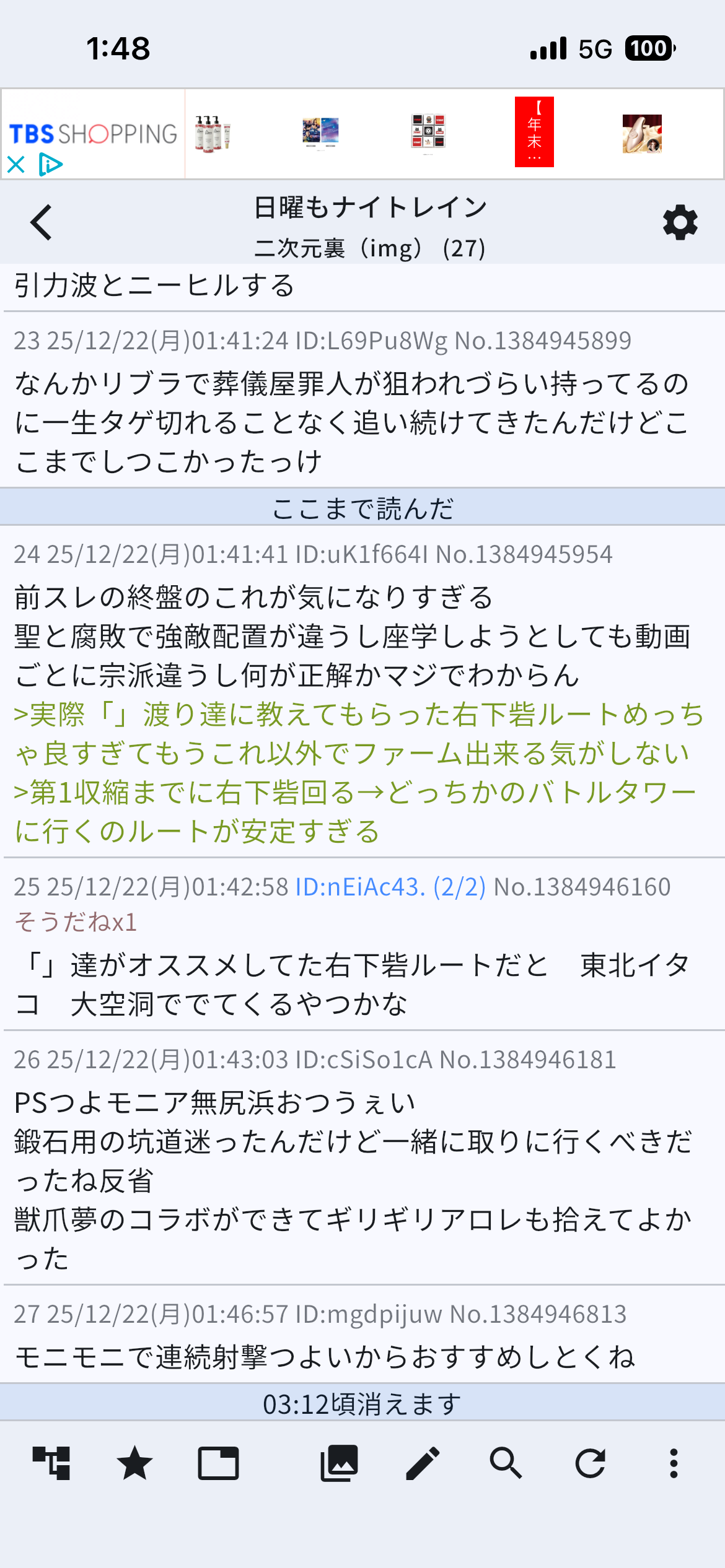
Task: Open the ad info triangle icon
Action: (50, 165)
